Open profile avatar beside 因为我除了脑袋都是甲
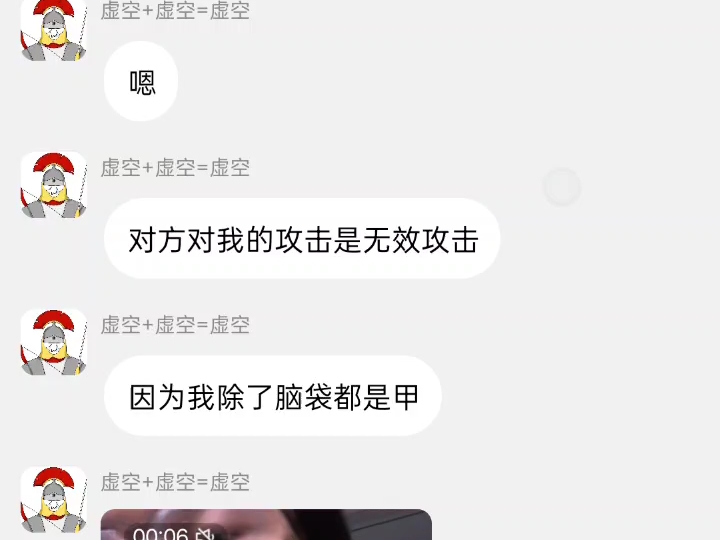 pyautogui.click(x=54, y=342)
